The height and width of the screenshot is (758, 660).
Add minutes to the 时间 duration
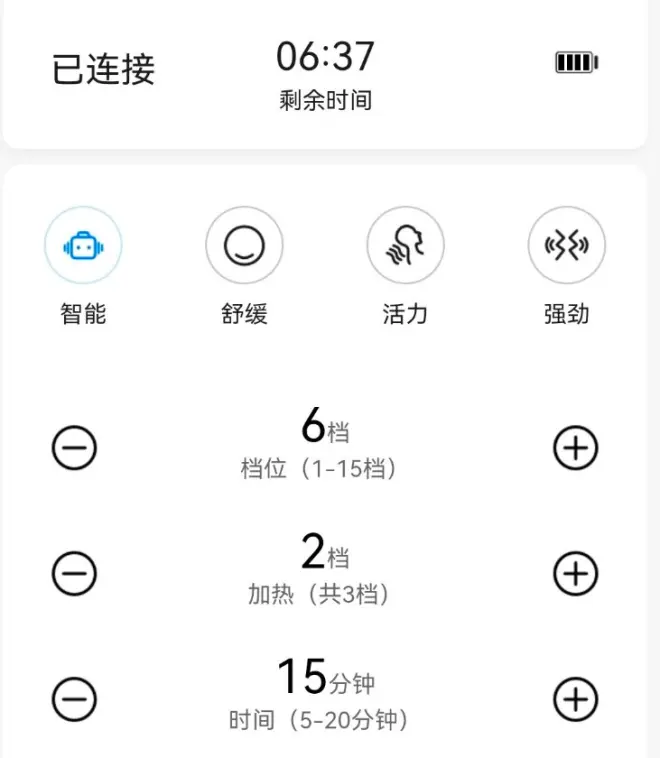pos(575,698)
